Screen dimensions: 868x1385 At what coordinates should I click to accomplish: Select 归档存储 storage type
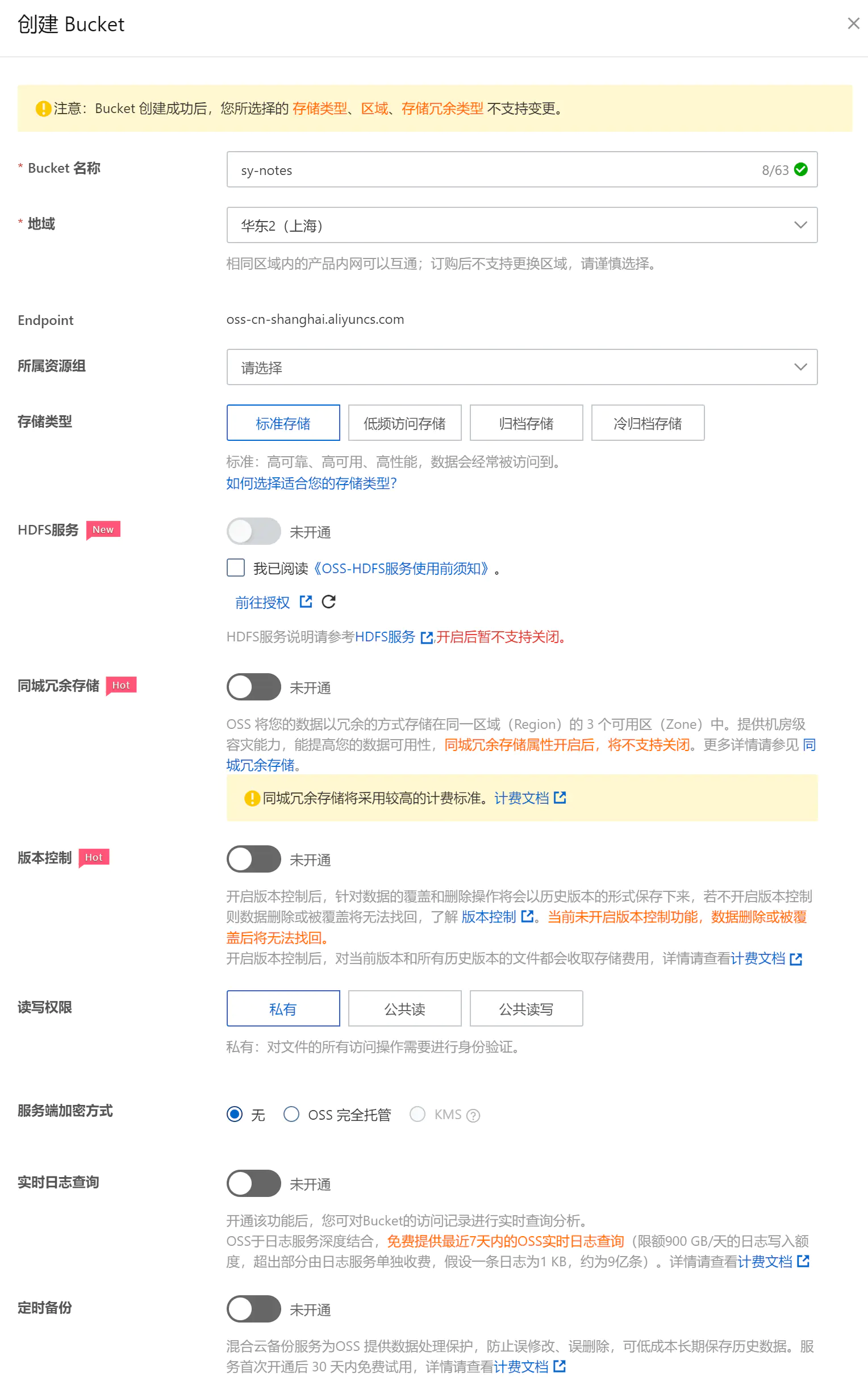coord(526,423)
